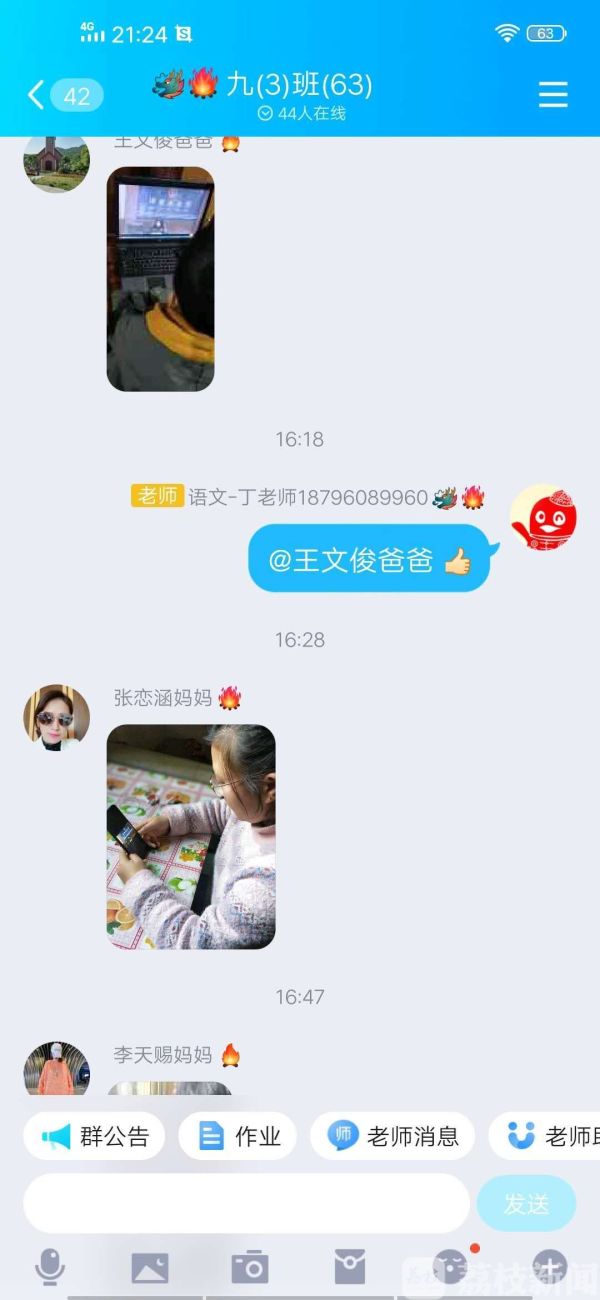View photo sent by 王文俊爸爸
Viewport: 600px width, 1300px height.
pyautogui.click(x=160, y=278)
